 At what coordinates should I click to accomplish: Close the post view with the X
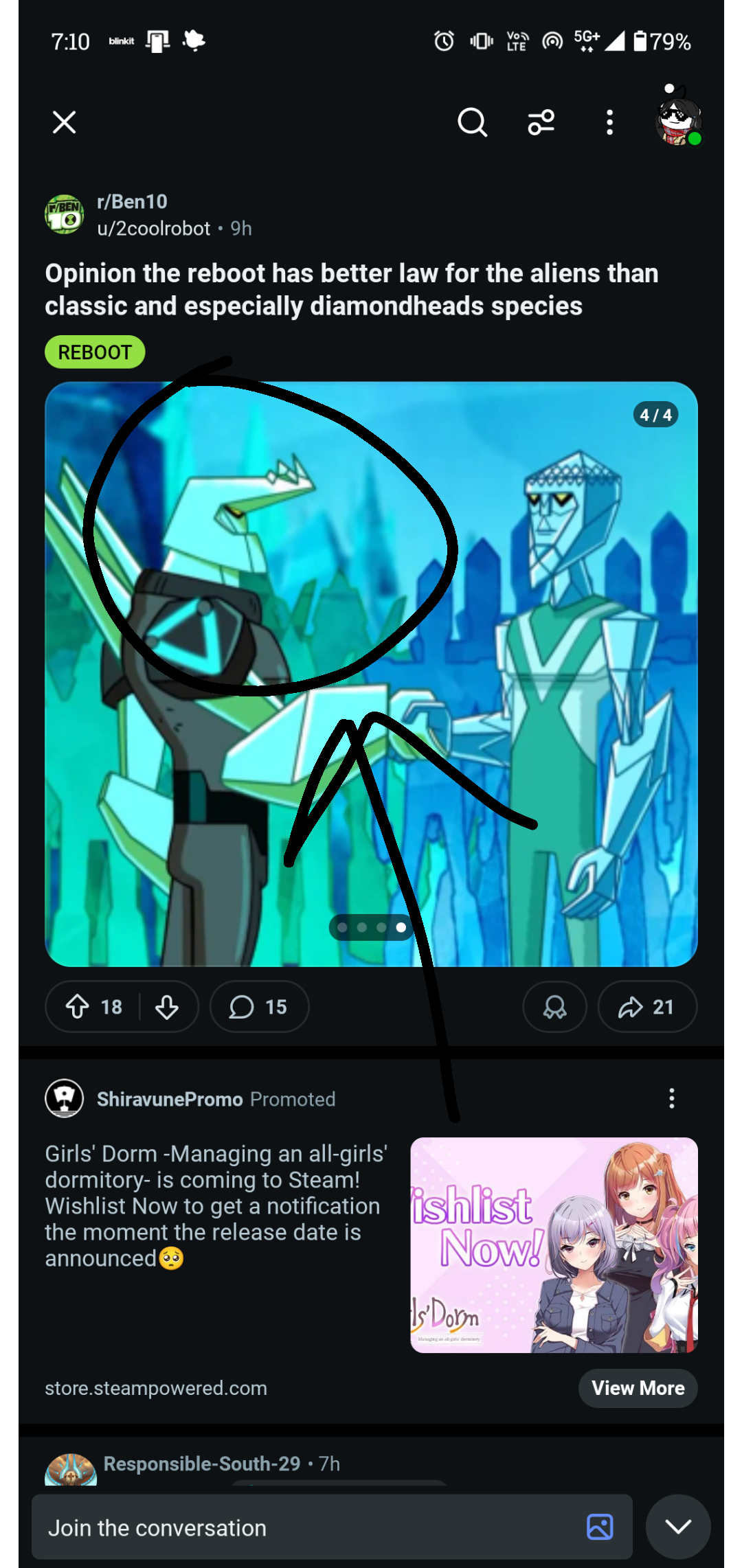(x=63, y=123)
